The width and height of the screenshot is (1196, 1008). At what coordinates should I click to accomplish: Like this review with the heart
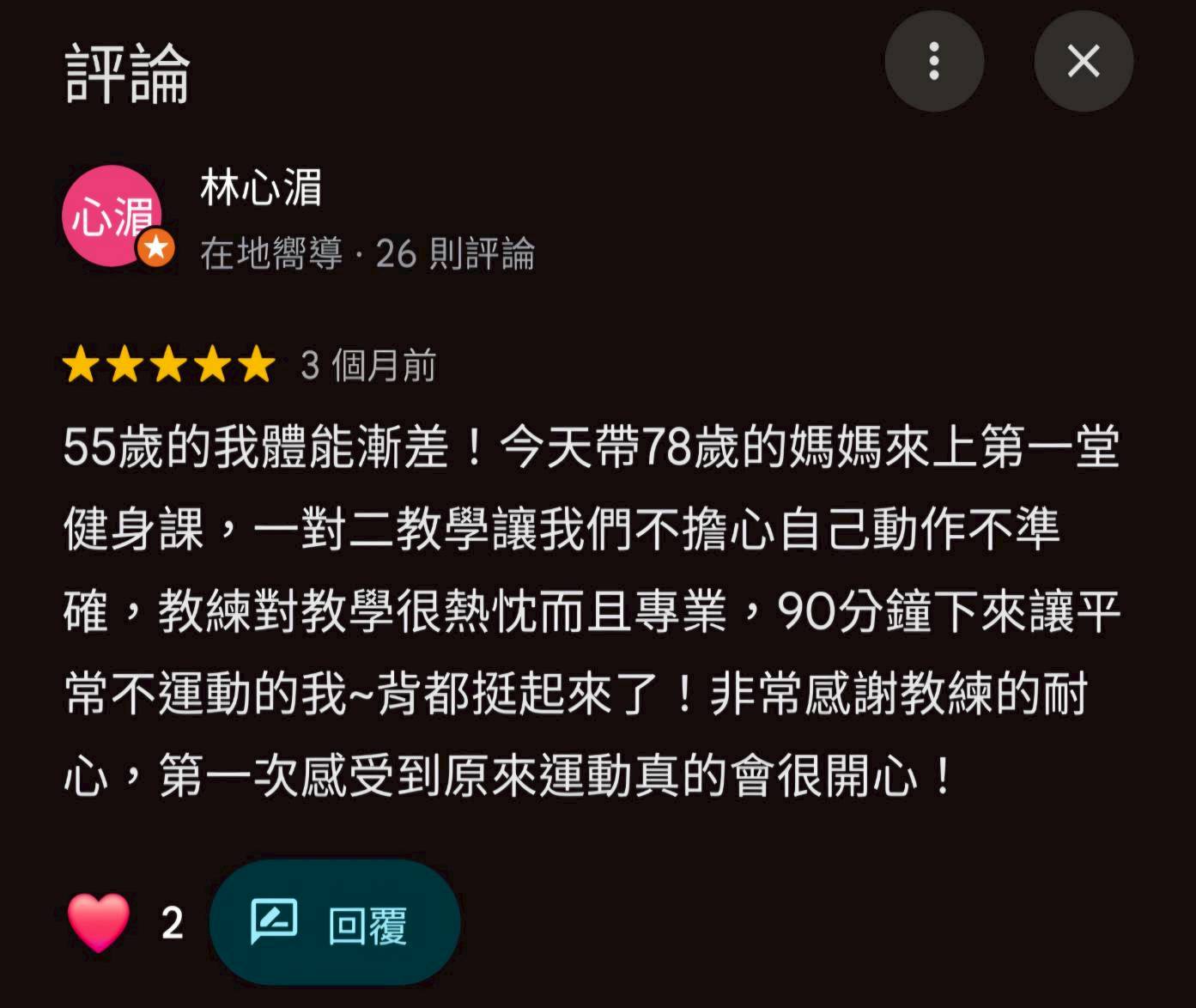(99, 923)
